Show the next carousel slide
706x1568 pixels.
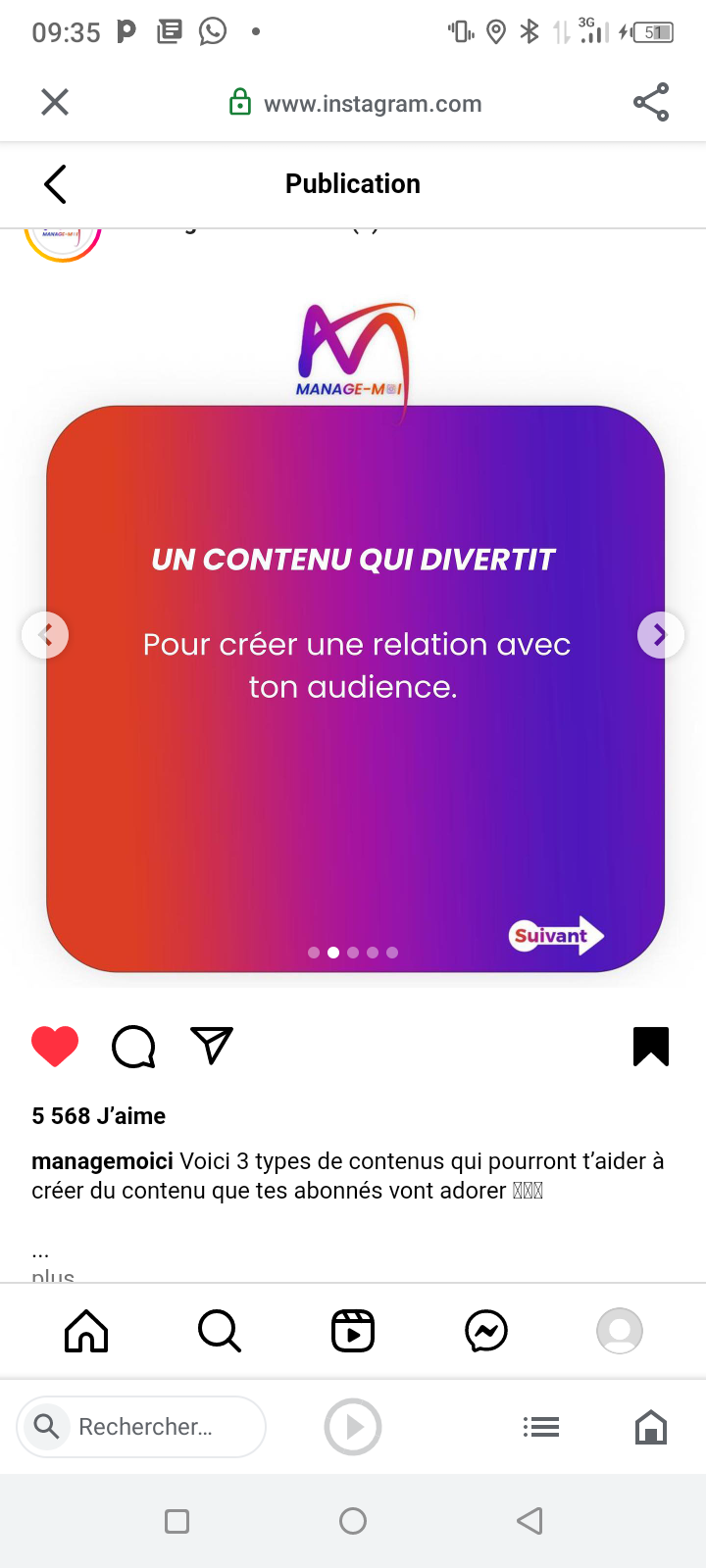click(660, 635)
